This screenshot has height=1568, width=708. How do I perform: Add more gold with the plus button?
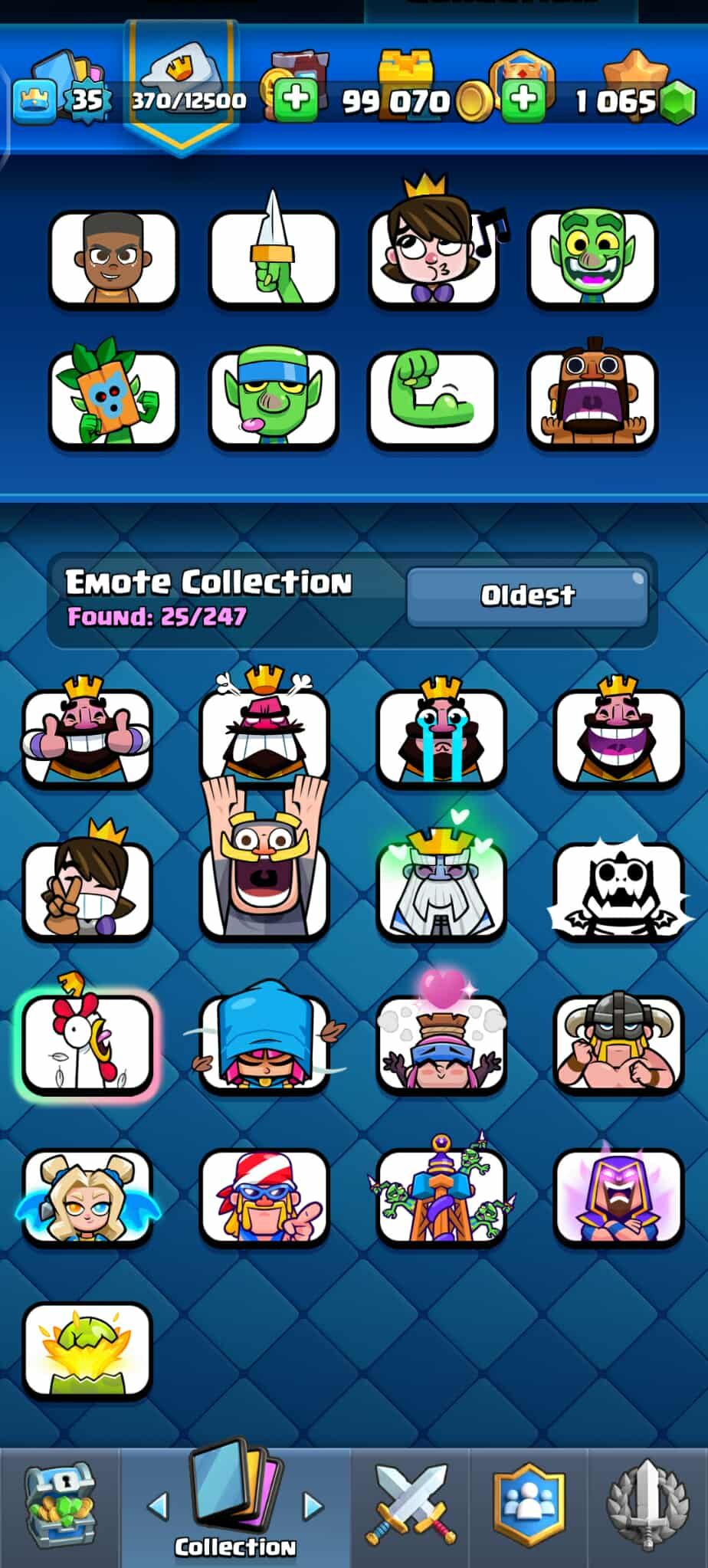point(524,100)
